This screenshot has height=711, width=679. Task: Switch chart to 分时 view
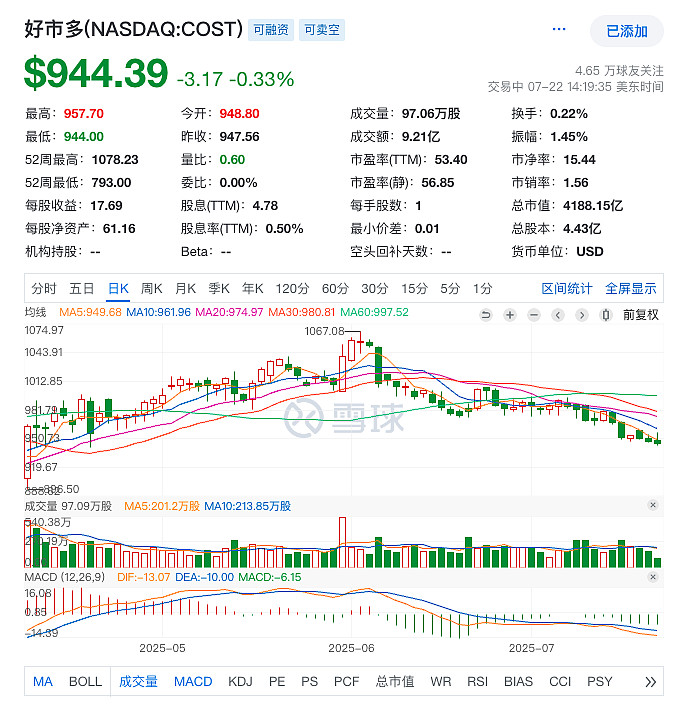(44, 288)
